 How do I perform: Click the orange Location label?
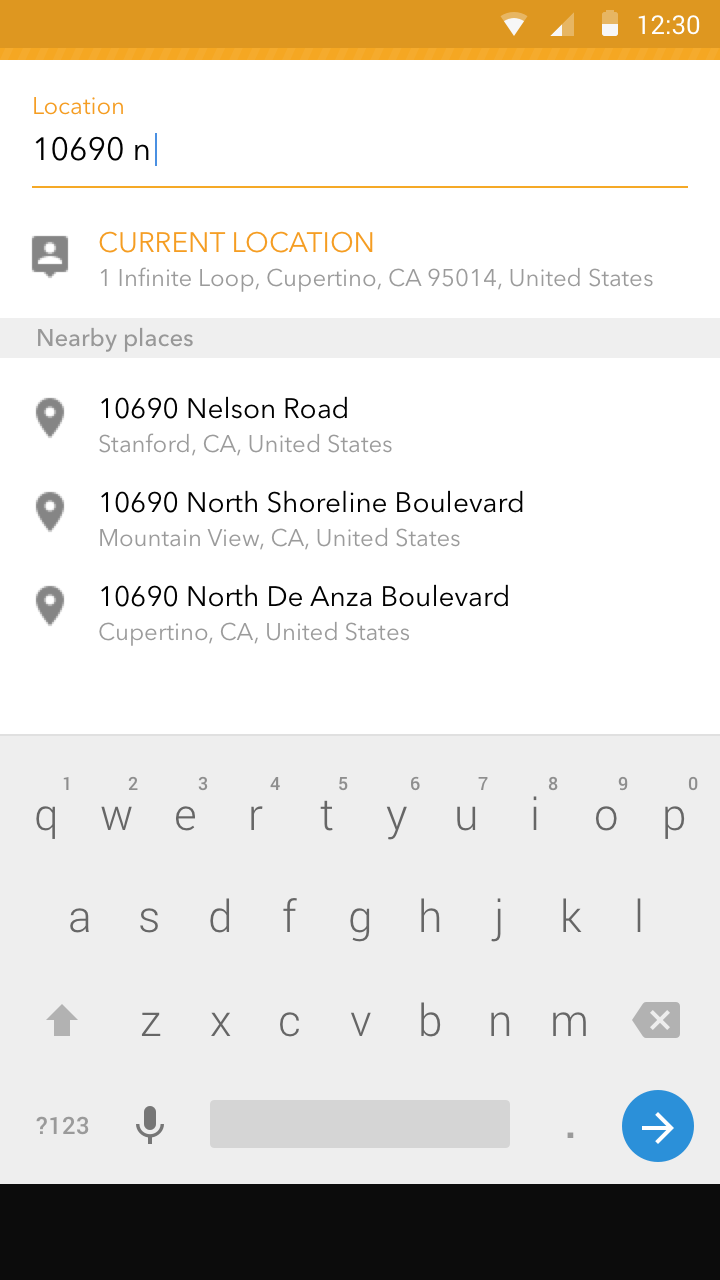[78, 106]
